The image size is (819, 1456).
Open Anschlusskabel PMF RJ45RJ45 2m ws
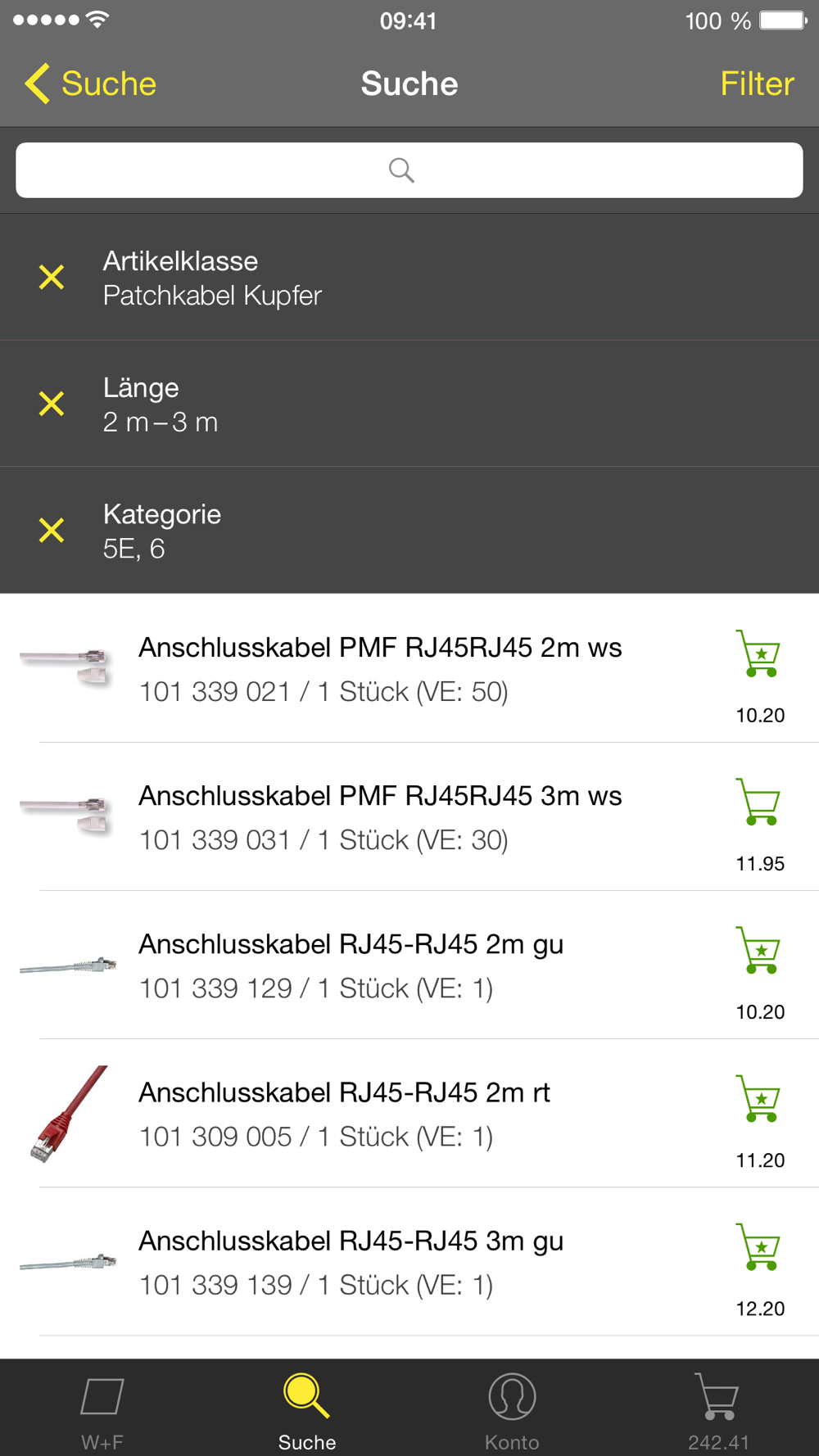tap(380, 668)
